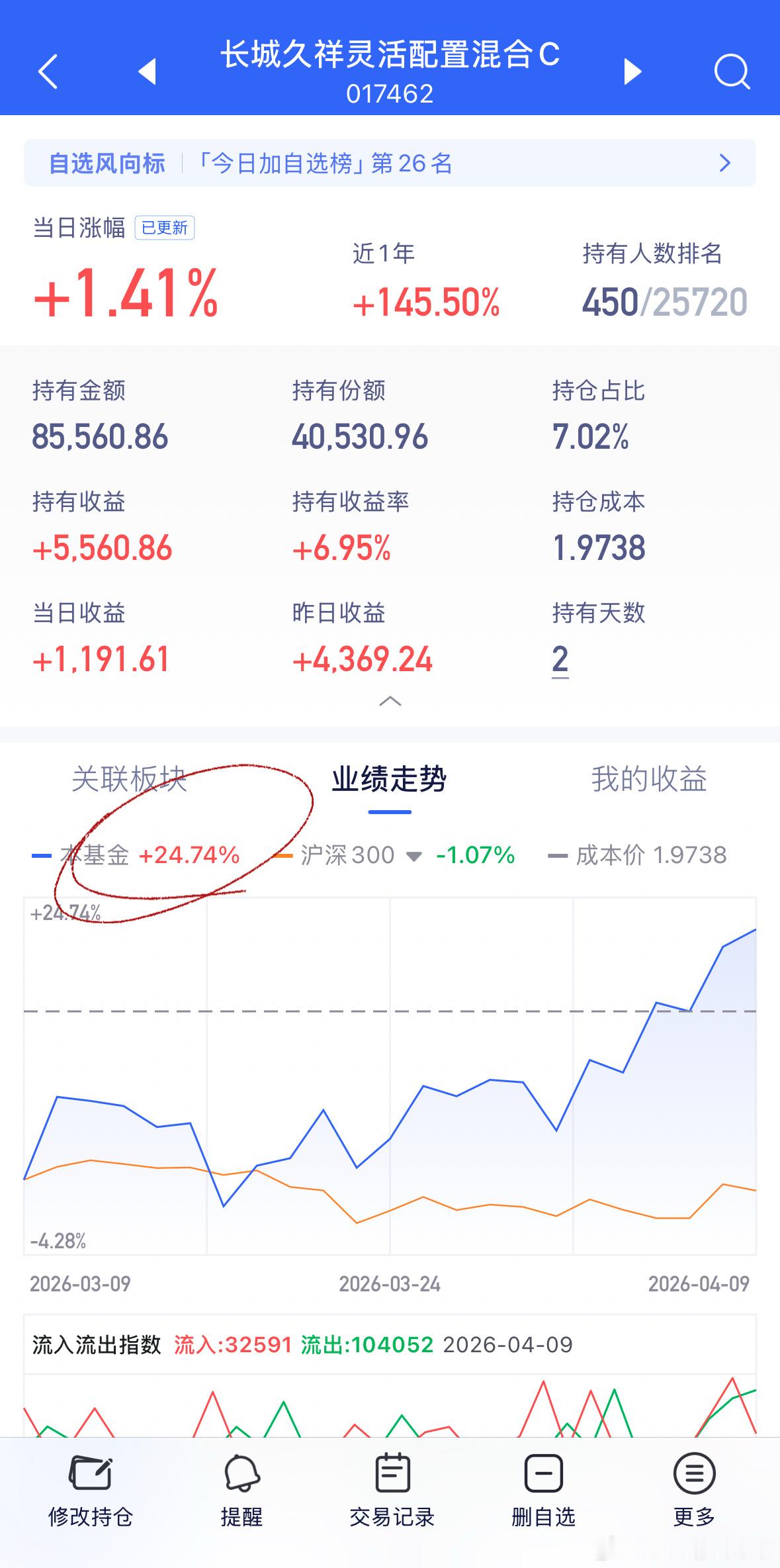This screenshot has height=1568, width=780.
Task: Switch to next fund with right arrow
Action: pyautogui.click(x=632, y=73)
